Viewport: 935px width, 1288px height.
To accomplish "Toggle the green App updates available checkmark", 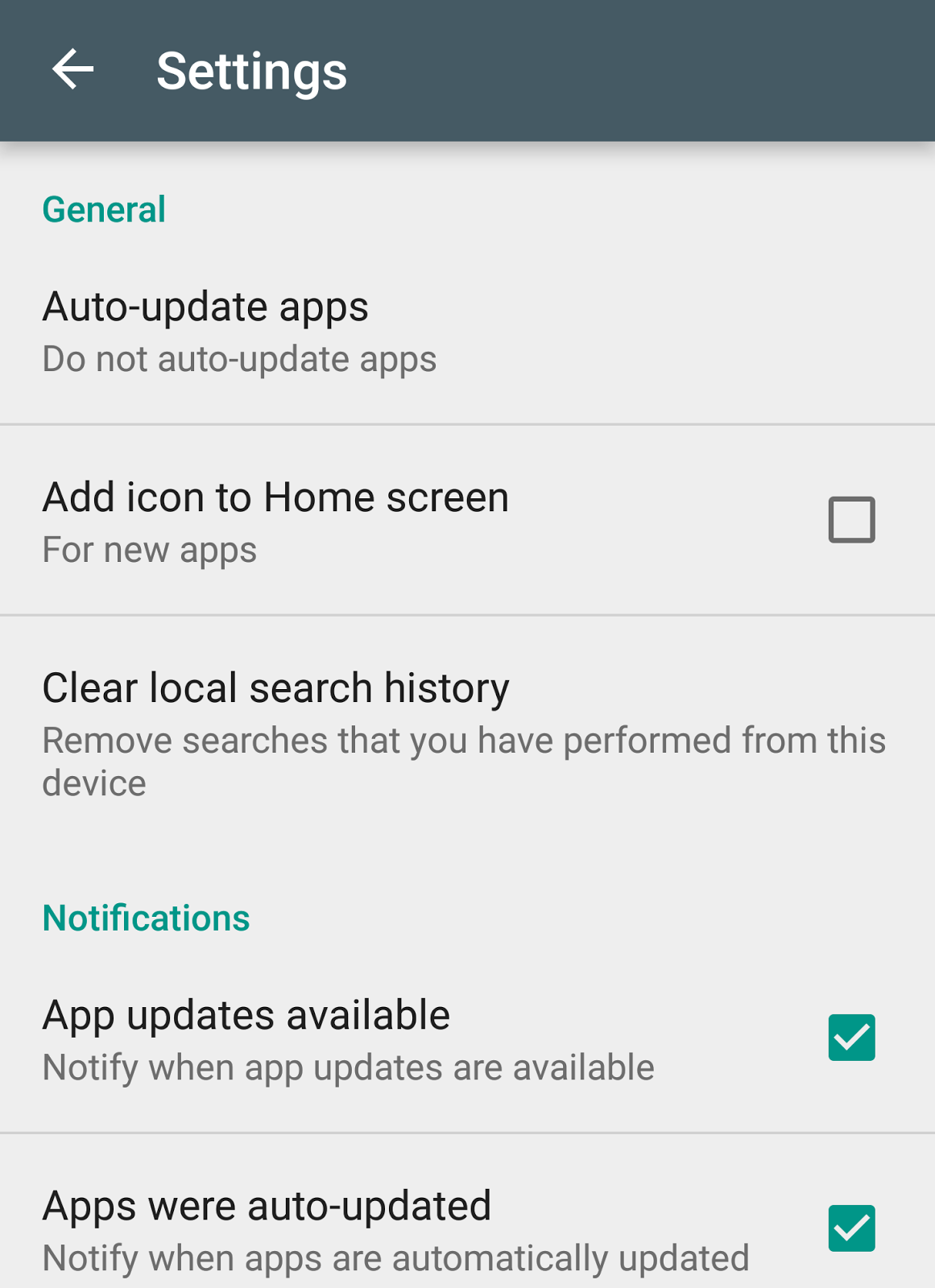I will click(x=850, y=1038).
